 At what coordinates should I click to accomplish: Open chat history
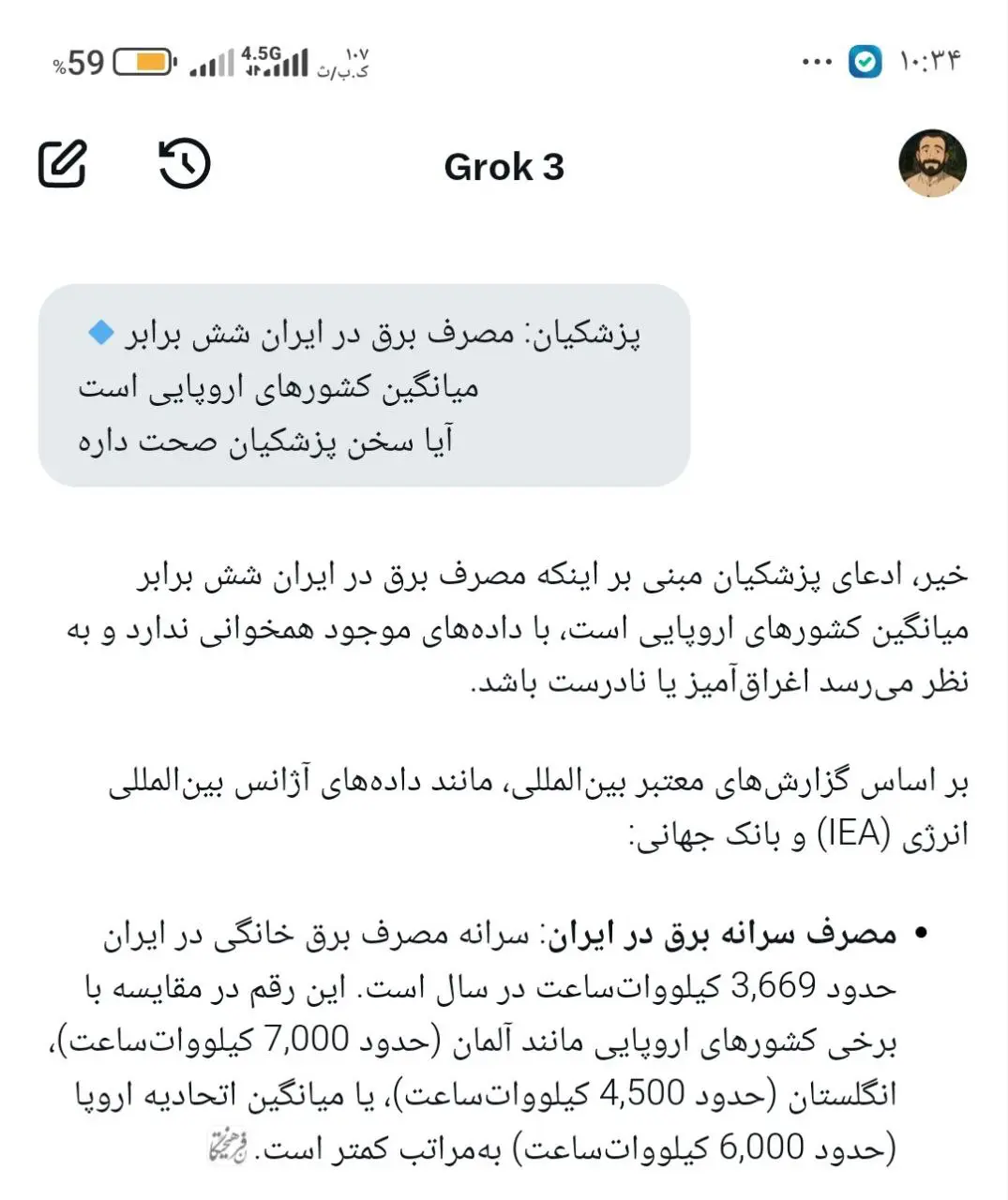[185, 164]
